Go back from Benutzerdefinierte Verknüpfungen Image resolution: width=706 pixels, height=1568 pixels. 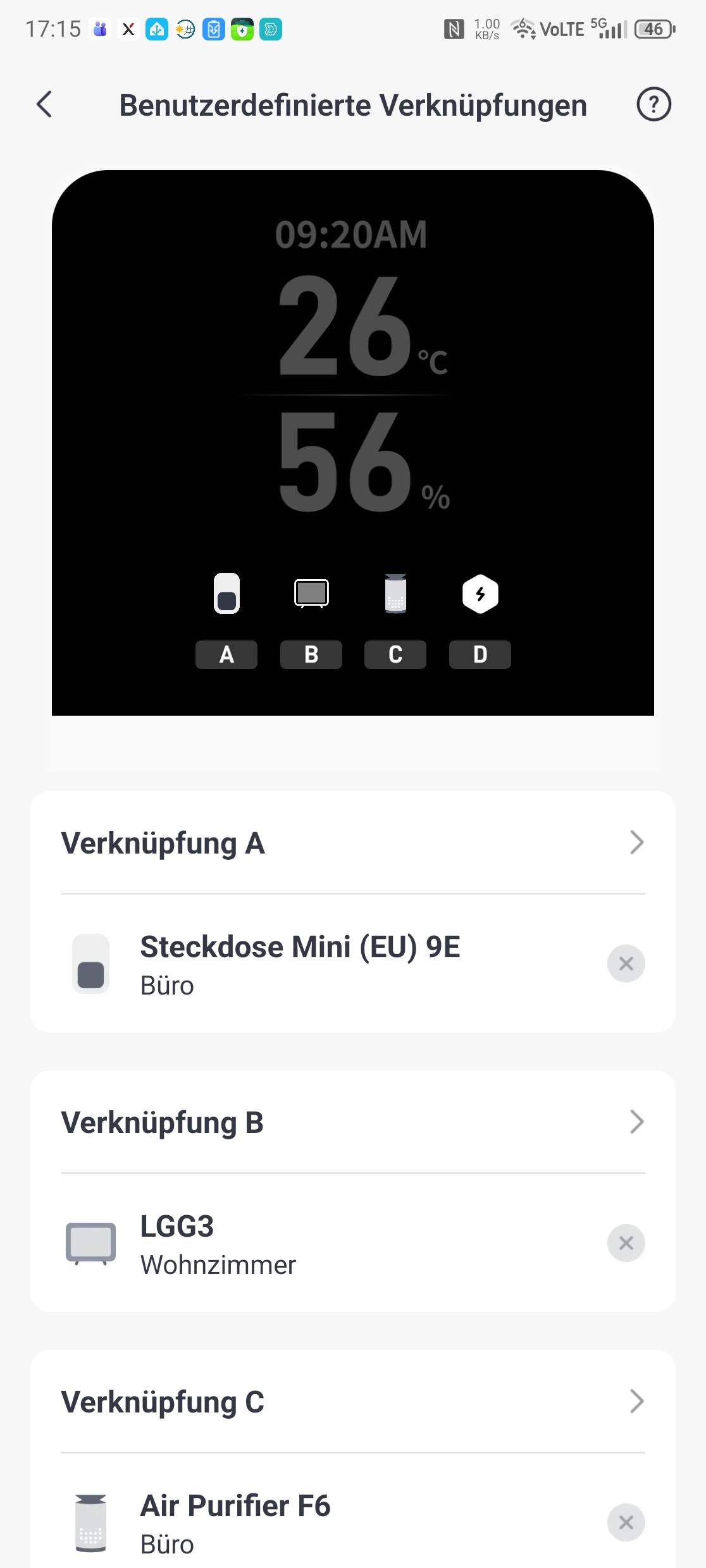(44, 104)
